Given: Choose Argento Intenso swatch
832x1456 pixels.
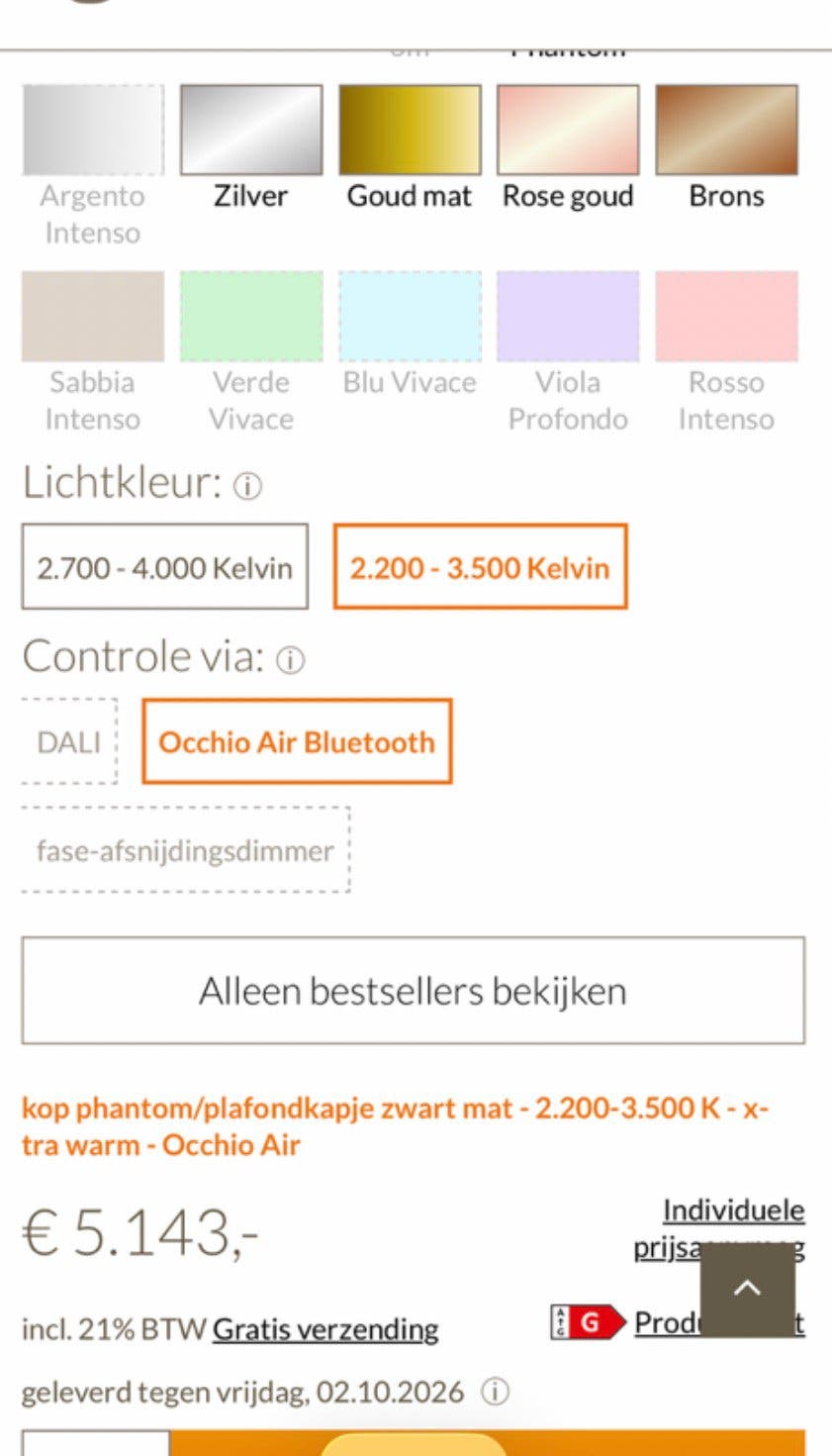Looking at the screenshot, I should click(x=93, y=130).
